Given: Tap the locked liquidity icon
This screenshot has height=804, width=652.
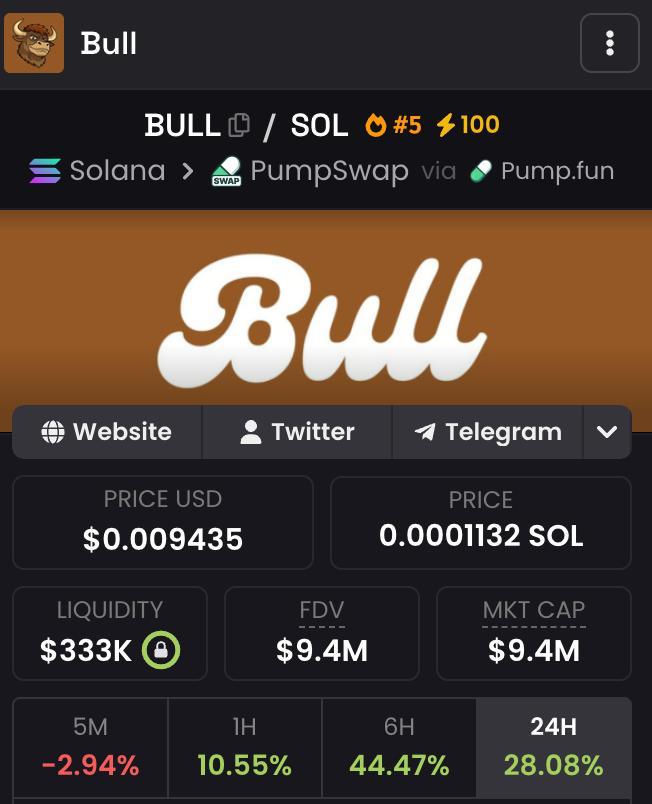Looking at the screenshot, I should 161,651.
